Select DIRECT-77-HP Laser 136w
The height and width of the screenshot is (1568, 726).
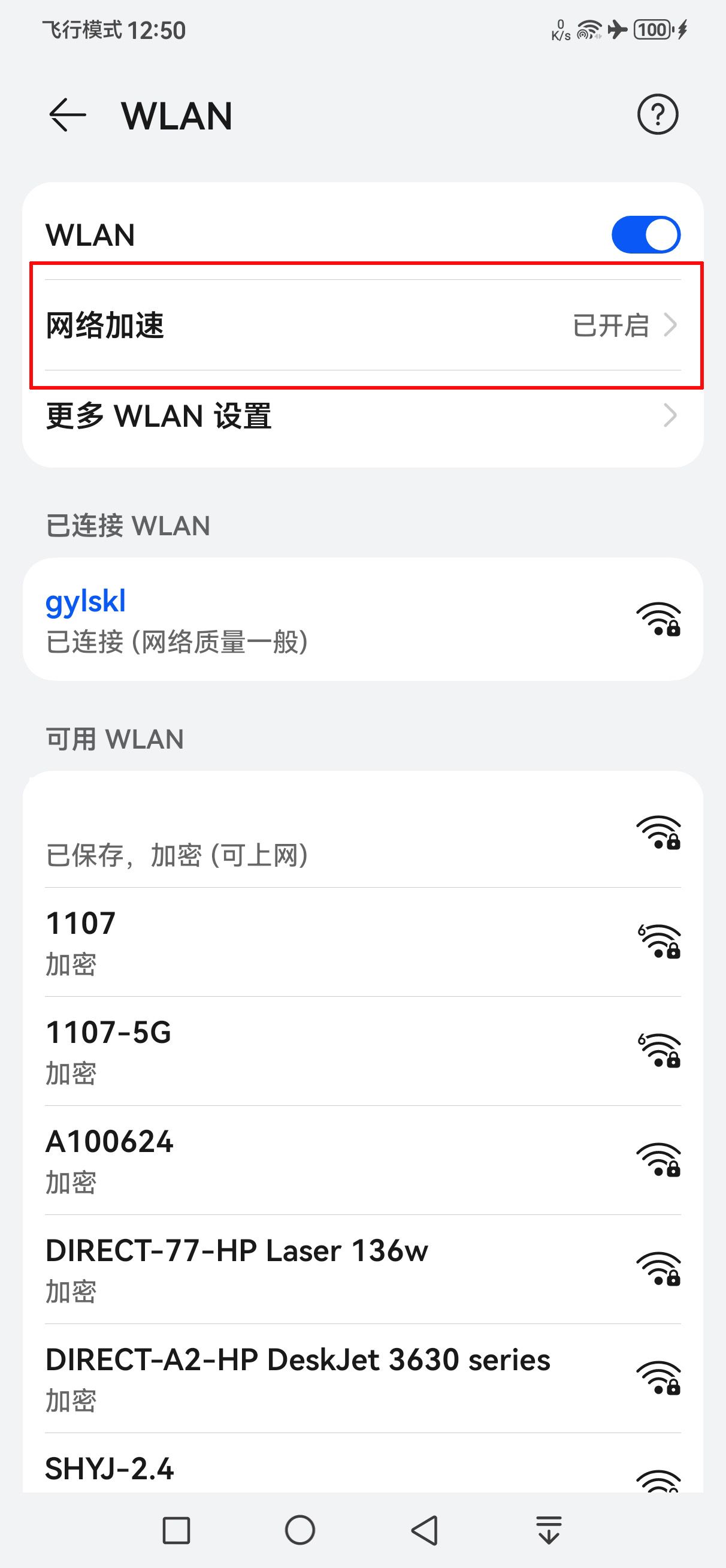pyautogui.click(x=362, y=1269)
